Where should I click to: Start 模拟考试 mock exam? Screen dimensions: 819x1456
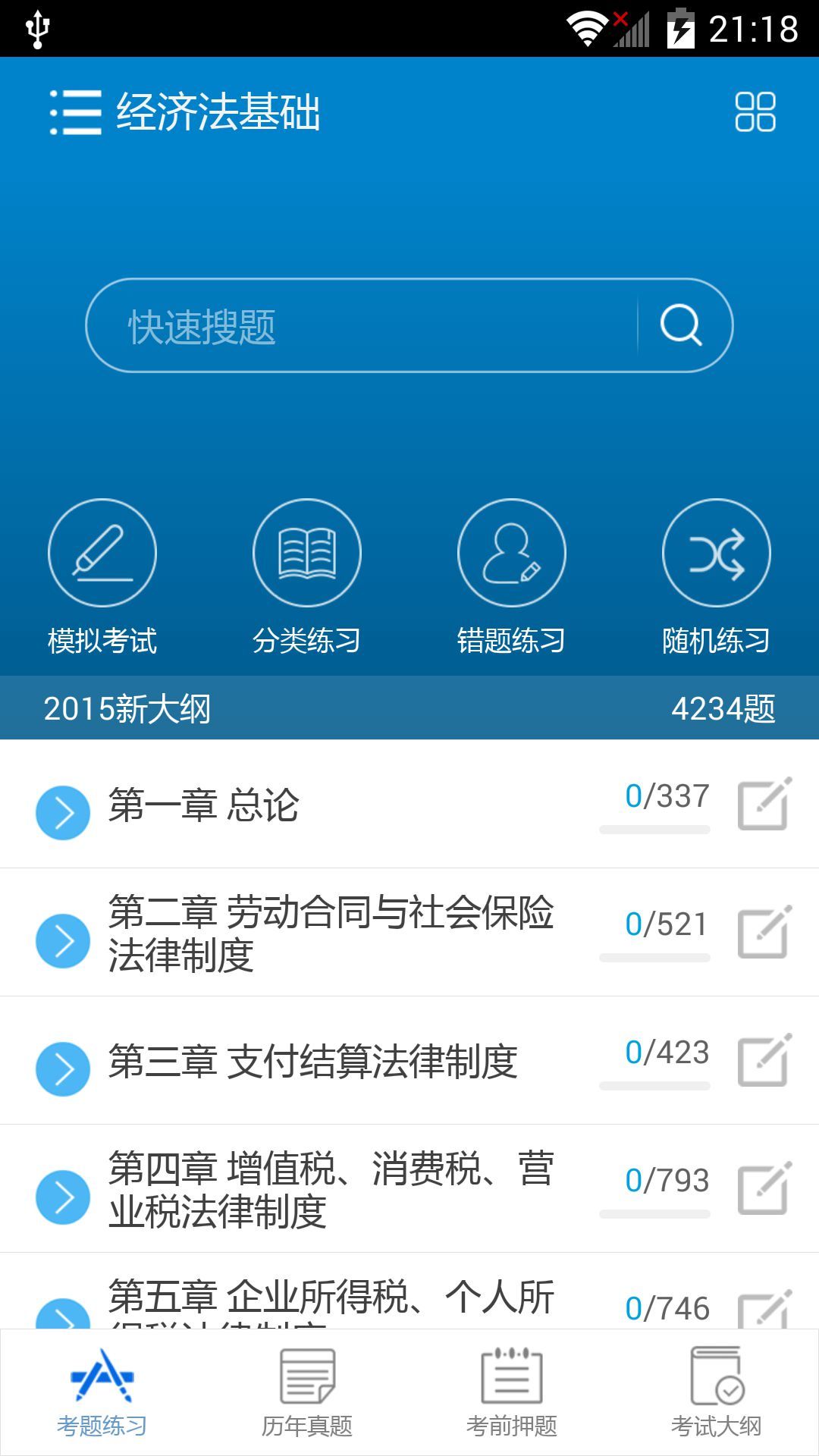pyautogui.click(x=102, y=576)
